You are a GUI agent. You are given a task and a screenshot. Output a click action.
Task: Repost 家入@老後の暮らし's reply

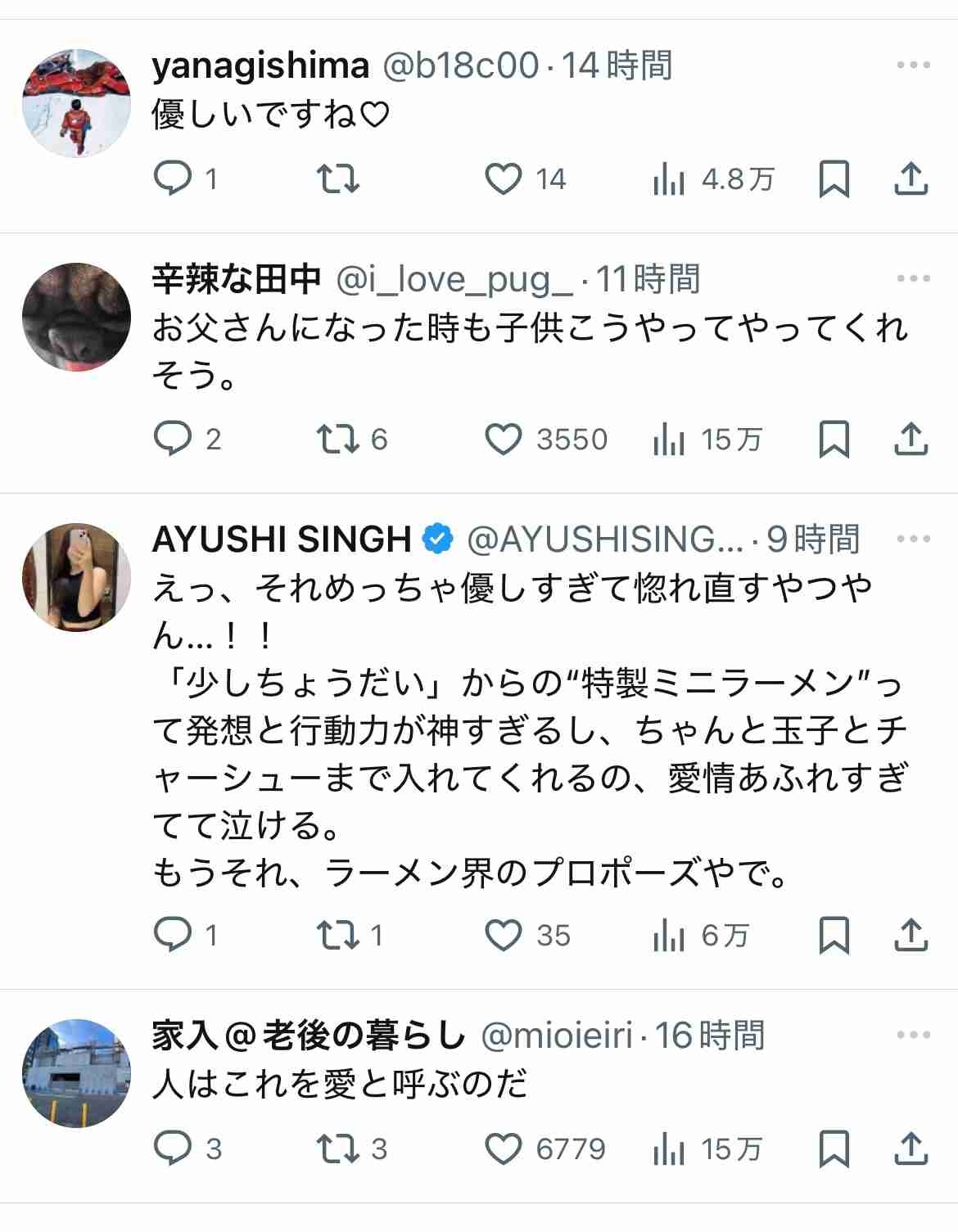tap(338, 1149)
